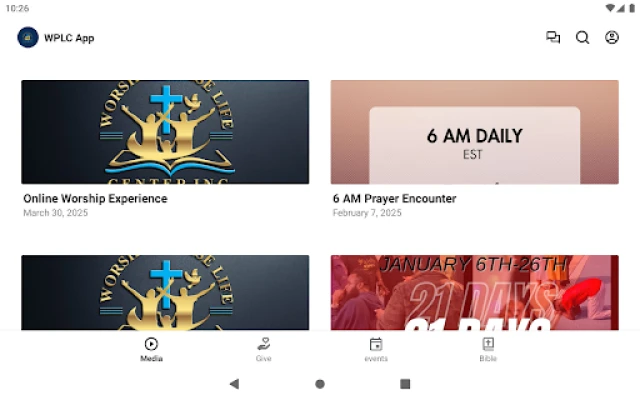
Task: Open the chat messages icon
Action: 553,38
